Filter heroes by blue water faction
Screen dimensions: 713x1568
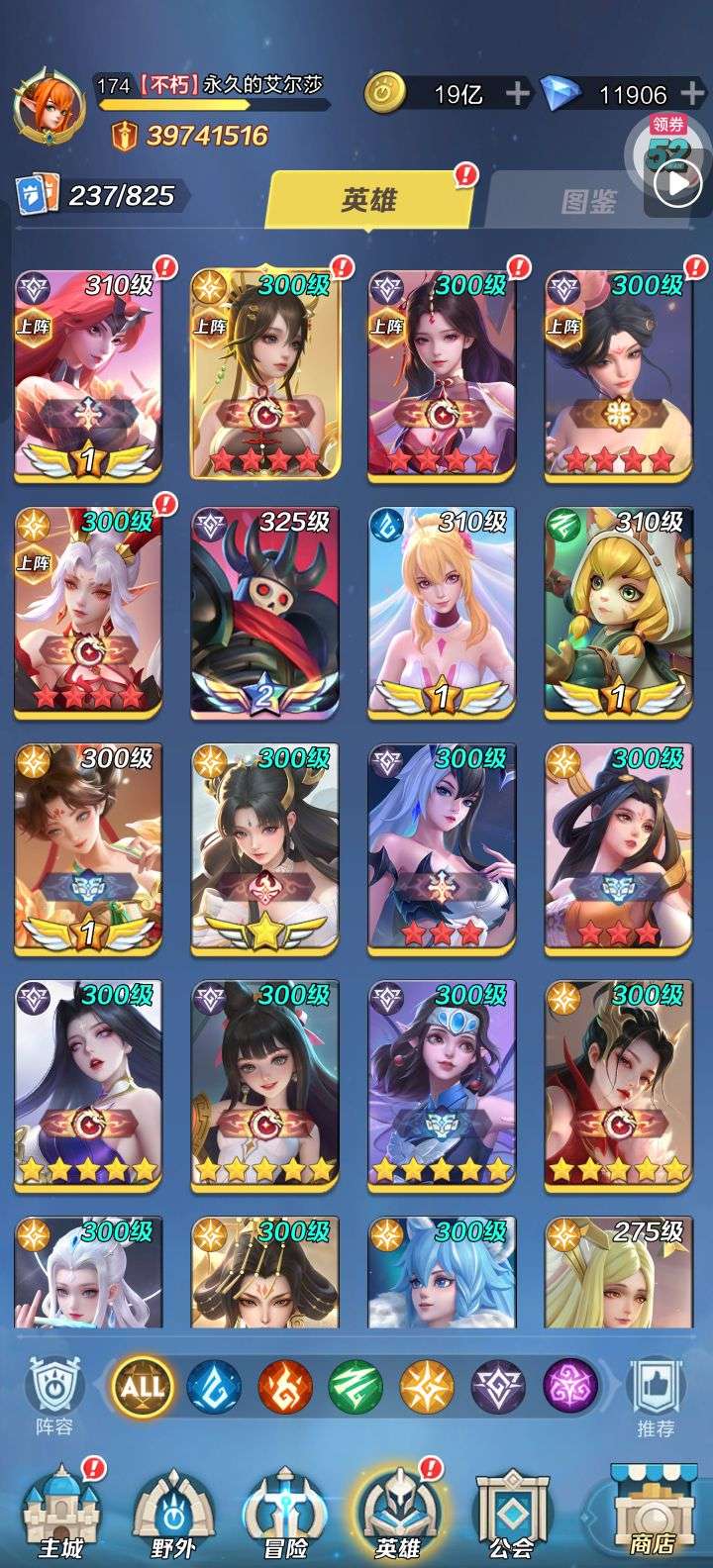tap(214, 1386)
